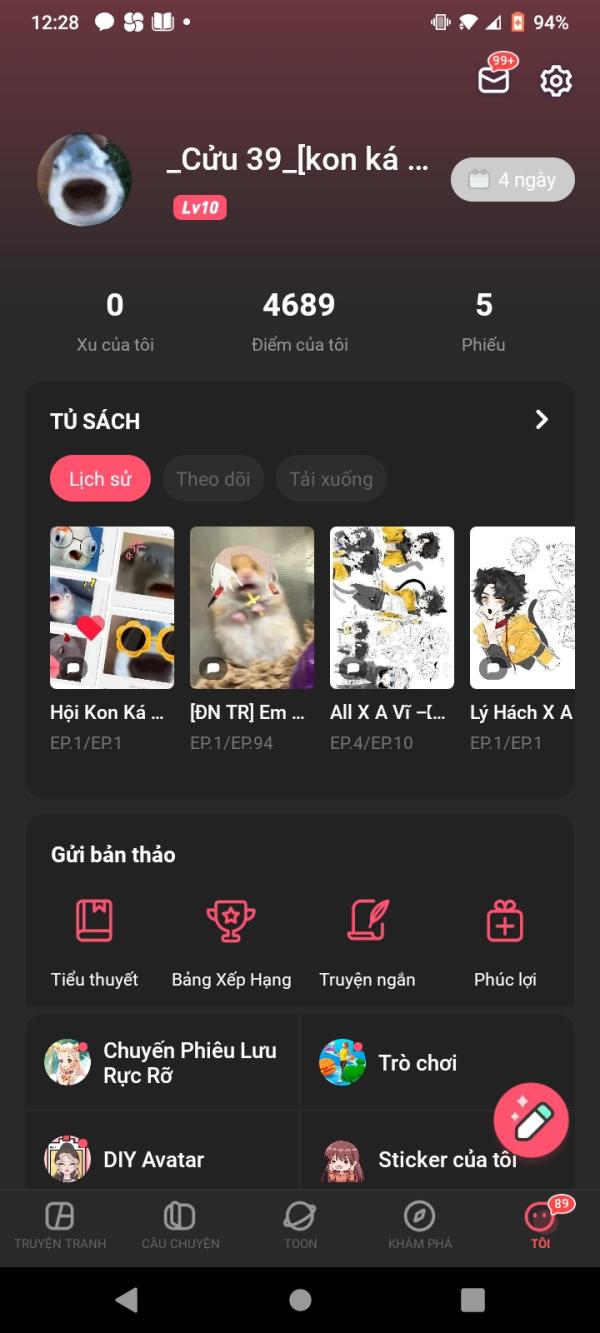Switch to the Theo dõi tab
The height and width of the screenshot is (1333, 600).
(213, 479)
